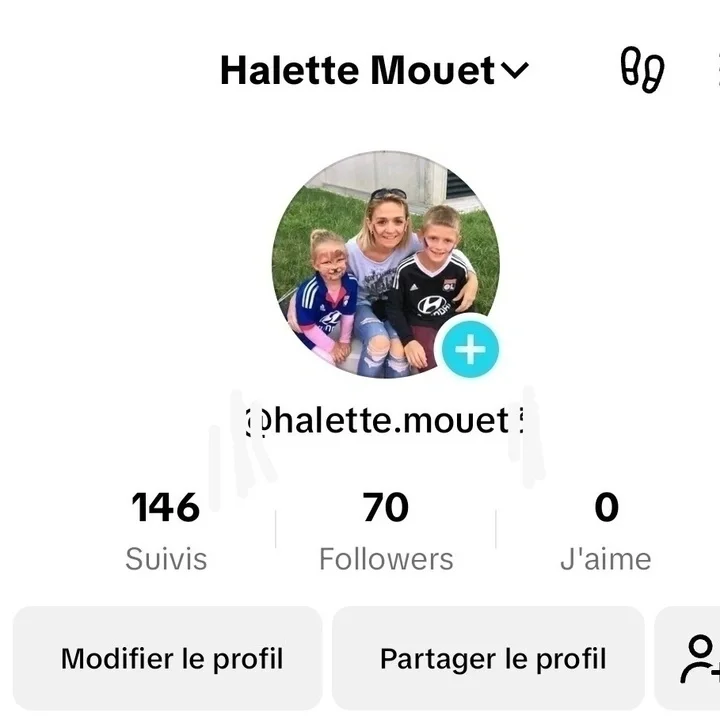720x720 pixels.
Task: Select Partager le profil
Action: 492,658
